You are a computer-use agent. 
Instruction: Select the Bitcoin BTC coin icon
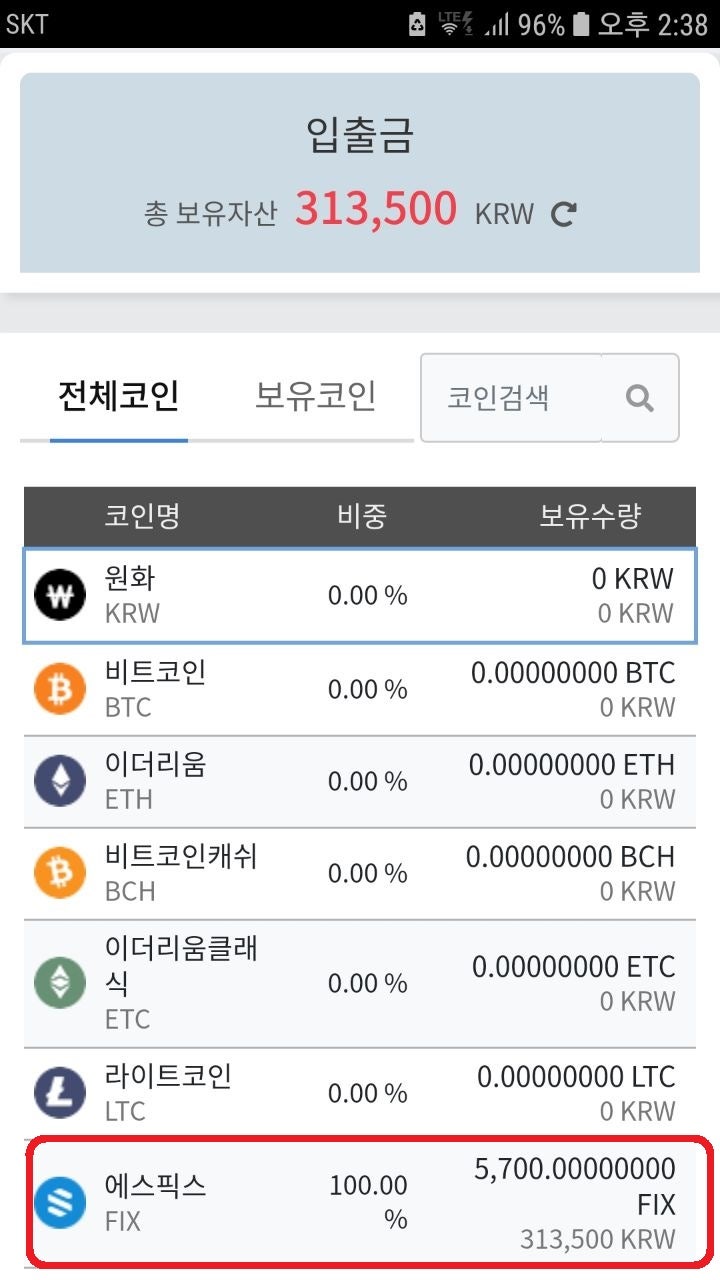pos(59,689)
